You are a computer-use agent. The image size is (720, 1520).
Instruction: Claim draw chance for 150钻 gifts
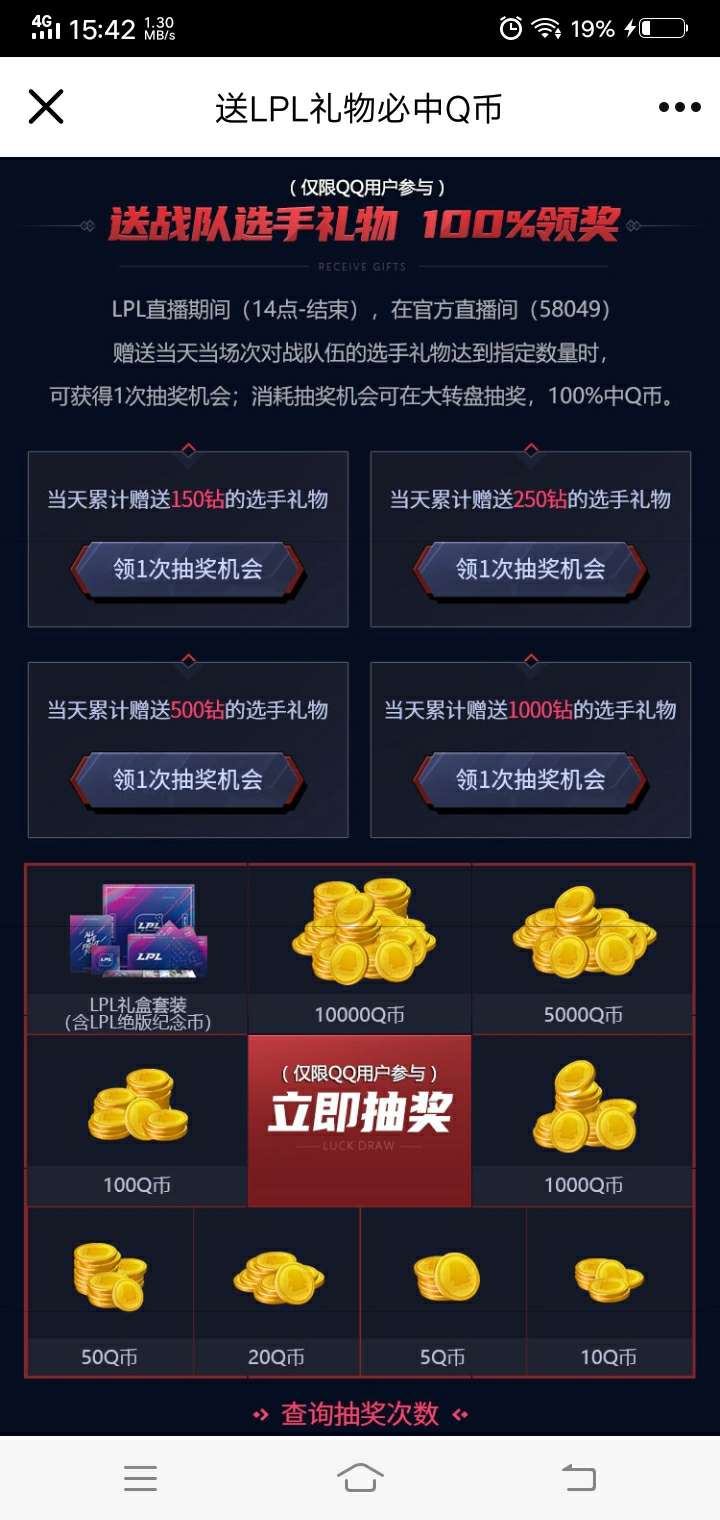[188, 570]
